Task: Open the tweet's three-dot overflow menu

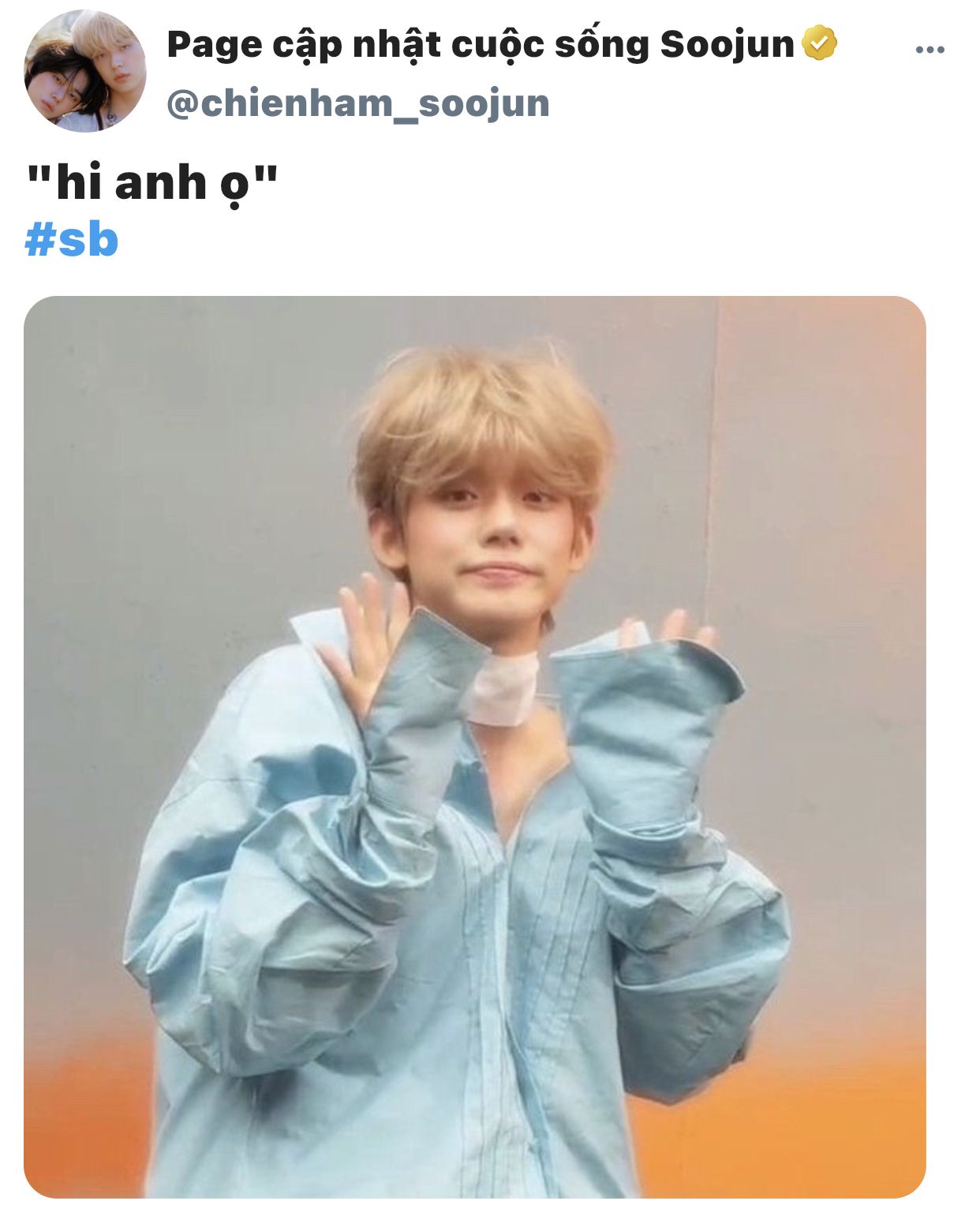Action: coord(930,51)
